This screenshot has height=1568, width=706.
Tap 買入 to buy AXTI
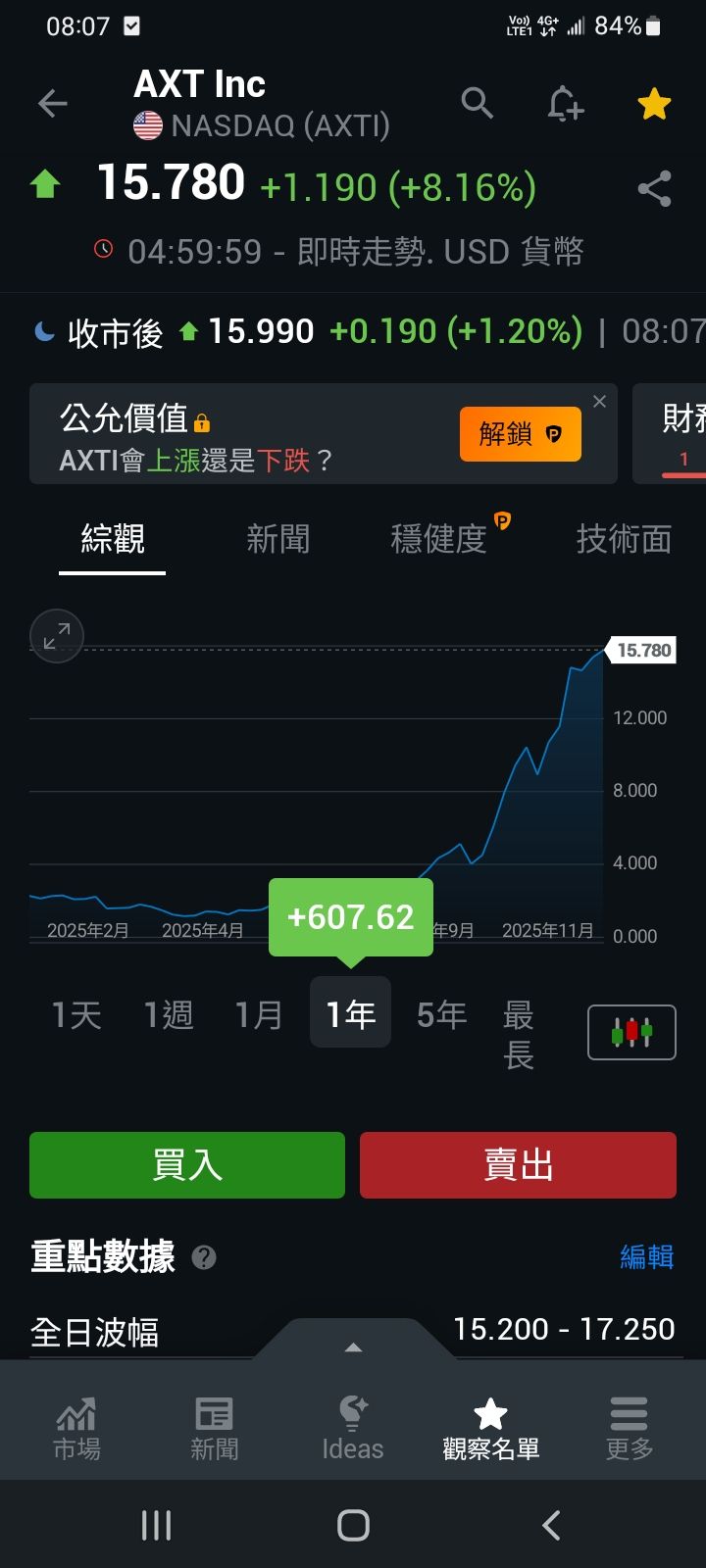(186, 1164)
